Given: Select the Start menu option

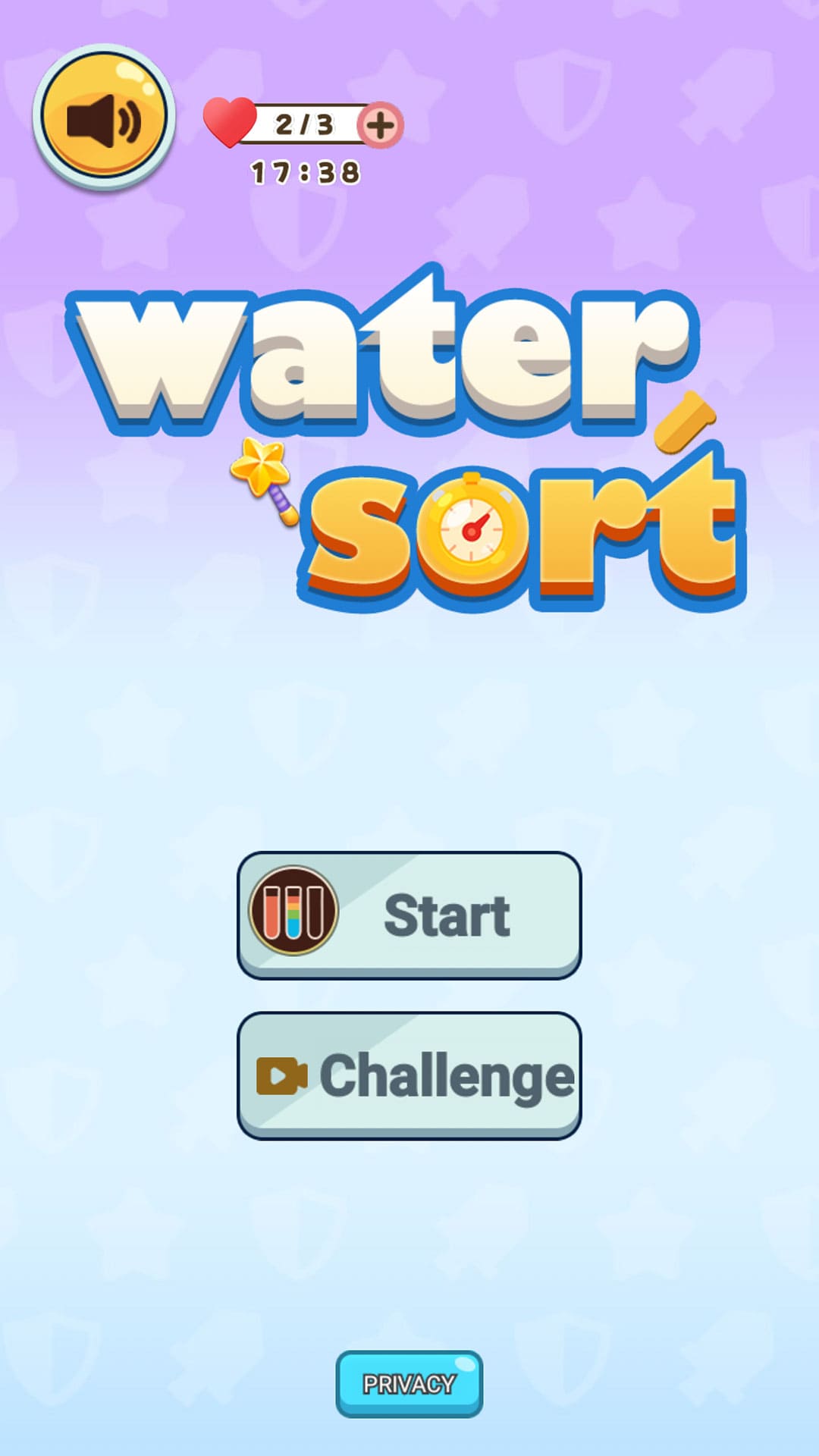Looking at the screenshot, I should (x=409, y=914).
